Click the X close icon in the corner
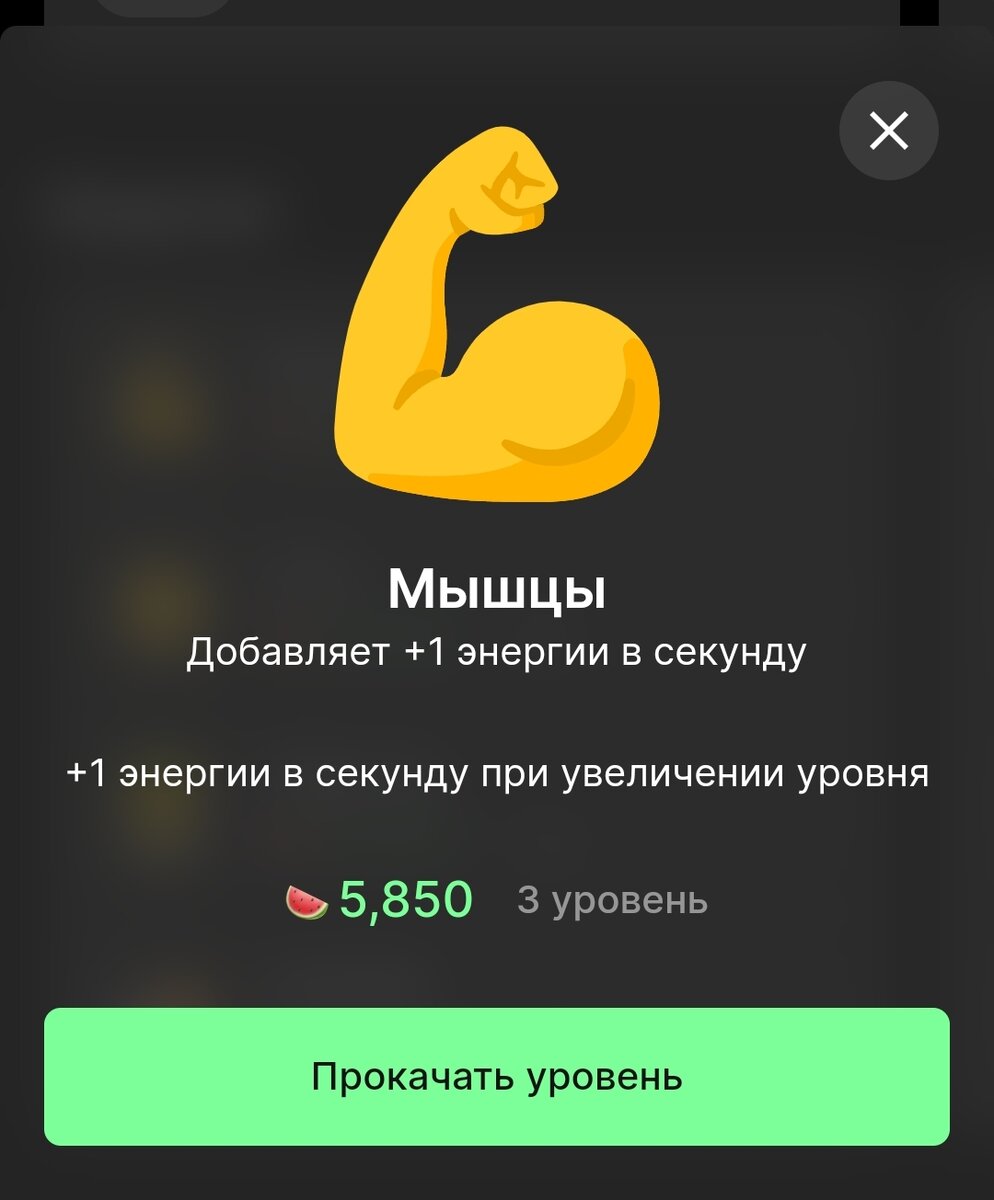Screen dimensions: 994x1200 point(888,130)
